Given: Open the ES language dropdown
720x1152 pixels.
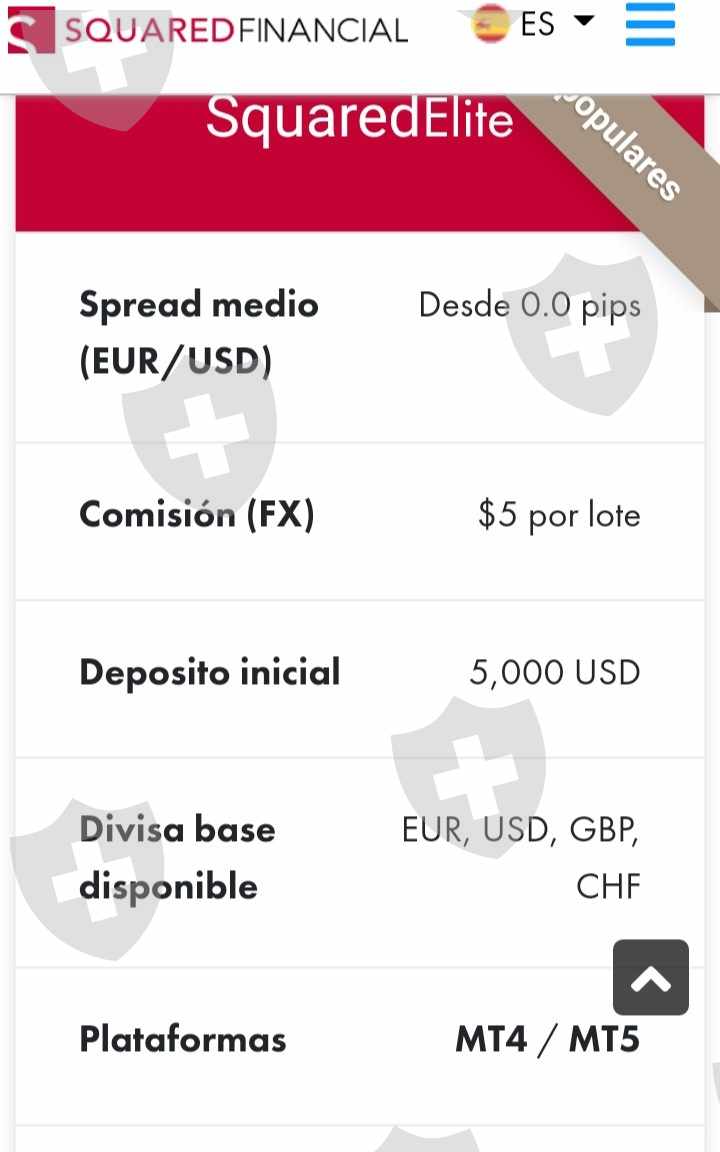Looking at the screenshot, I should pos(535,24).
